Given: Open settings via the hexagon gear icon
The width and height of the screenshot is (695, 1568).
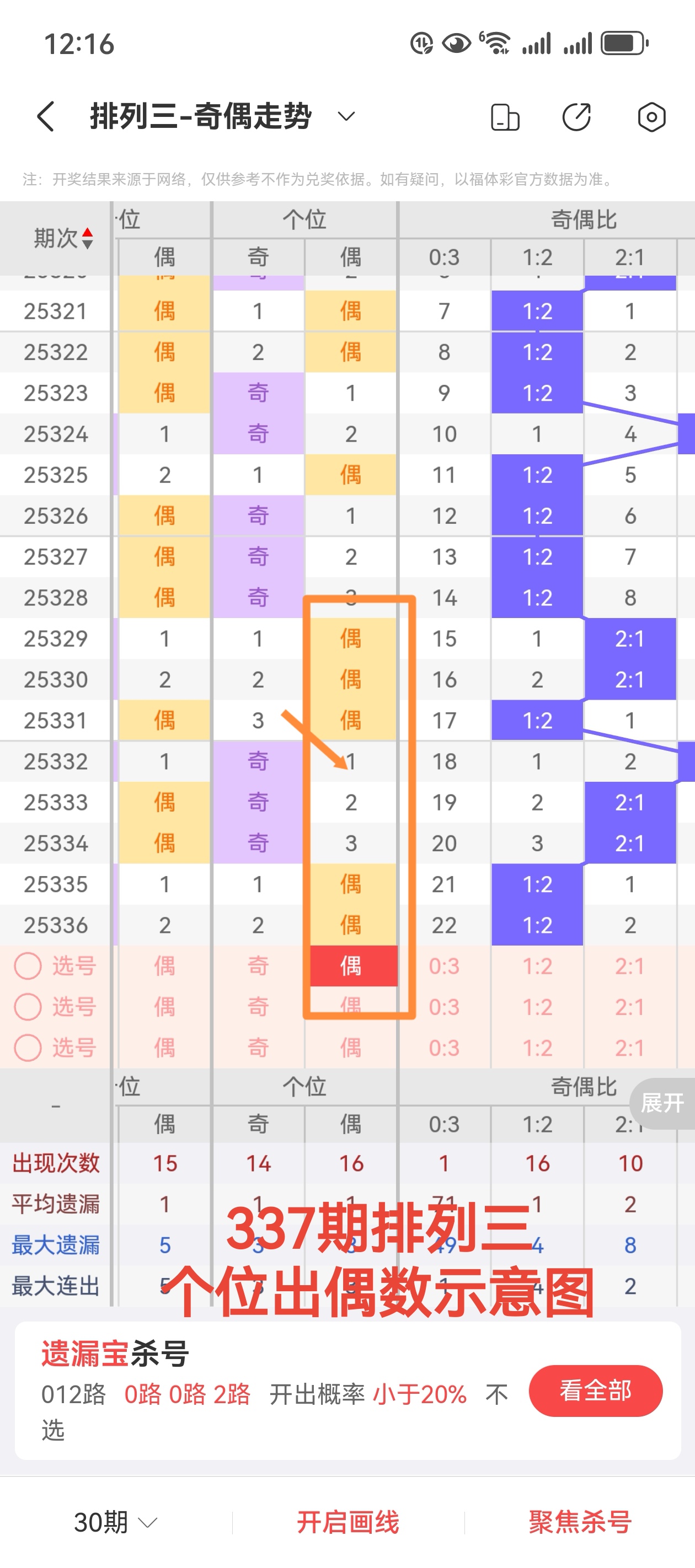Looking at the screenshot, I should click(651, 116).
